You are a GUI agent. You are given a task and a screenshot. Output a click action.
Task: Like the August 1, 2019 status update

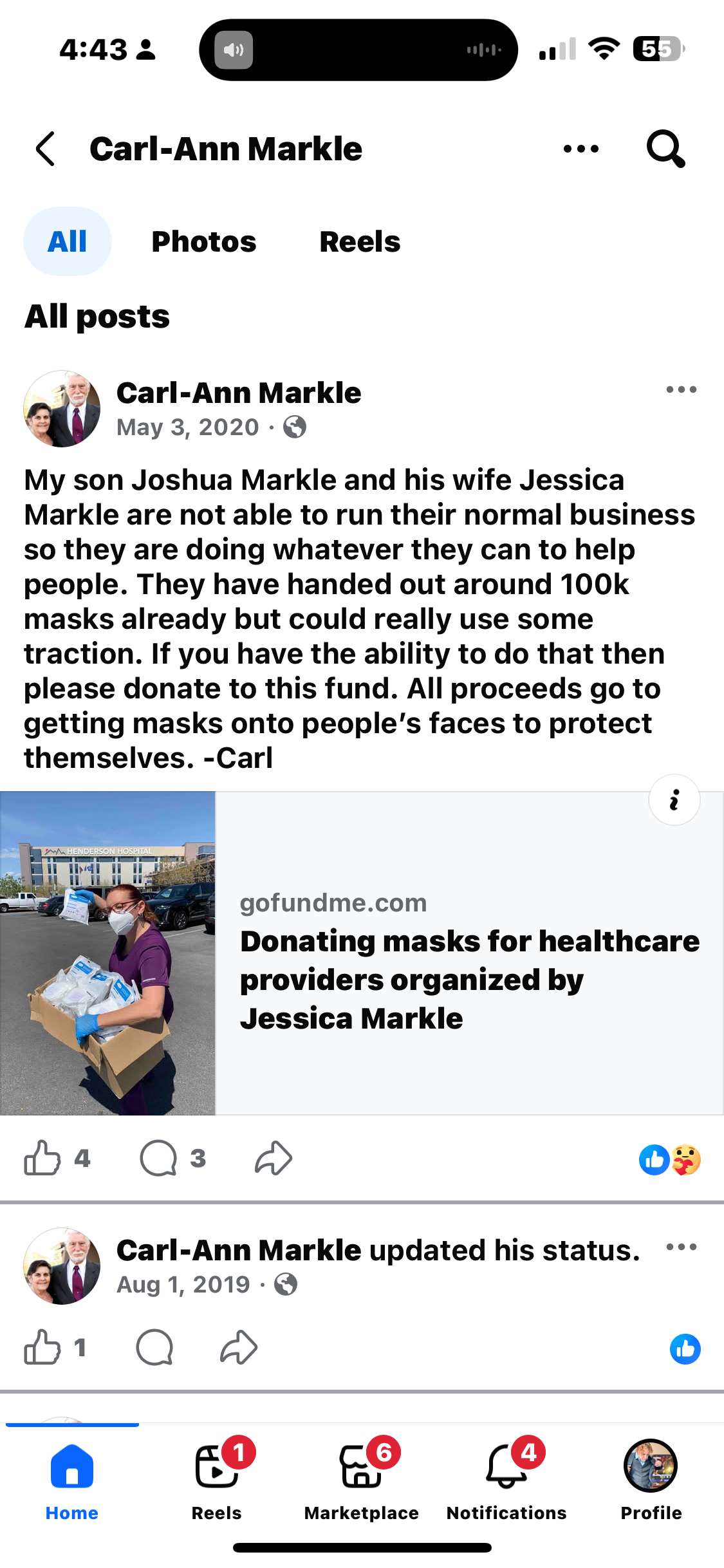coord(42,1349)
